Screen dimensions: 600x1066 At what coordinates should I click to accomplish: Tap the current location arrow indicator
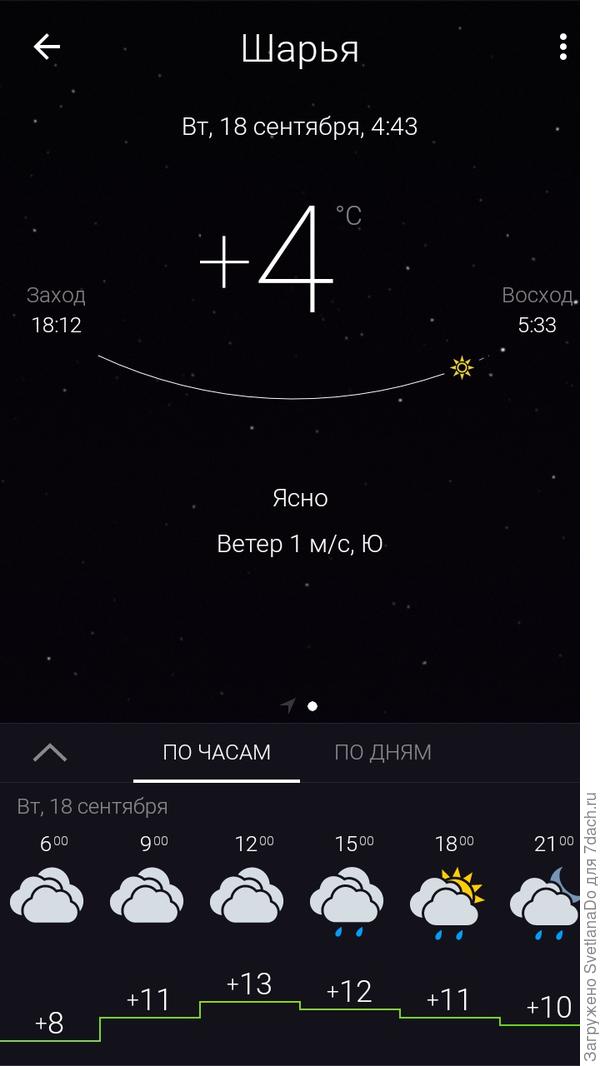pos(288,706)
